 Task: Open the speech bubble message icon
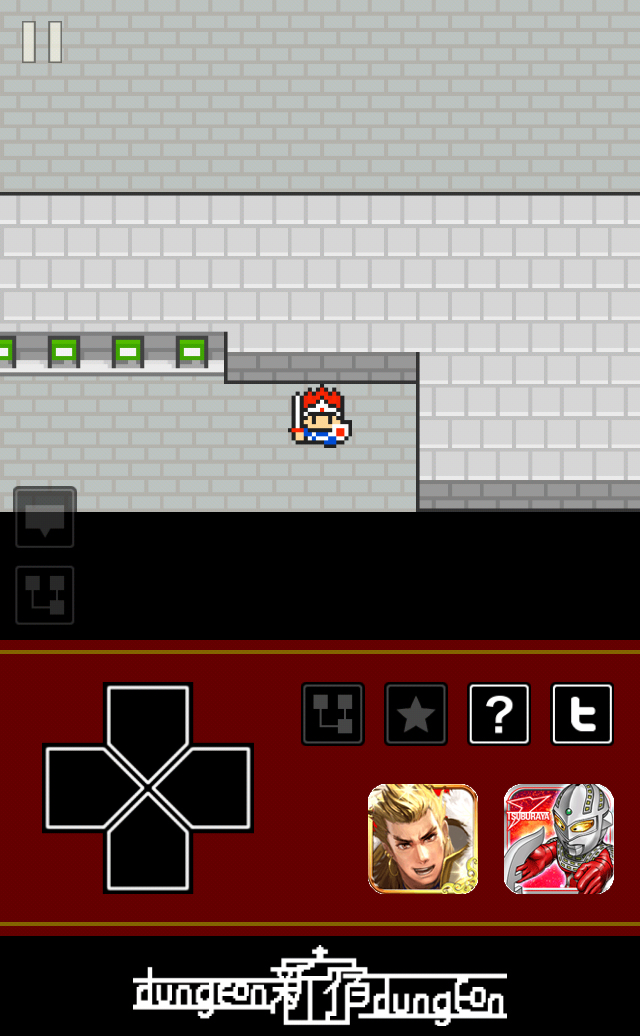click(x=45, y=518)
